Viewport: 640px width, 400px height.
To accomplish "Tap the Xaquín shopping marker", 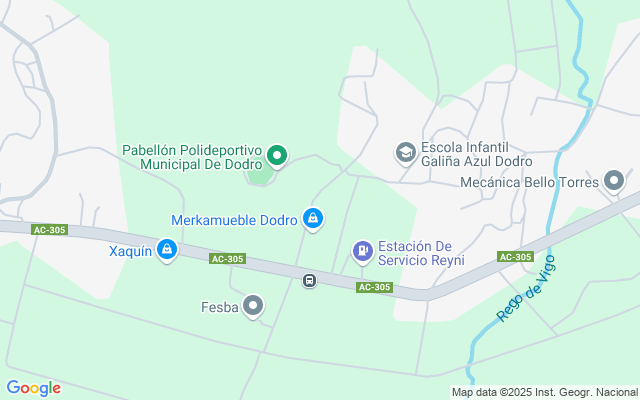I will tap(167, 249).
